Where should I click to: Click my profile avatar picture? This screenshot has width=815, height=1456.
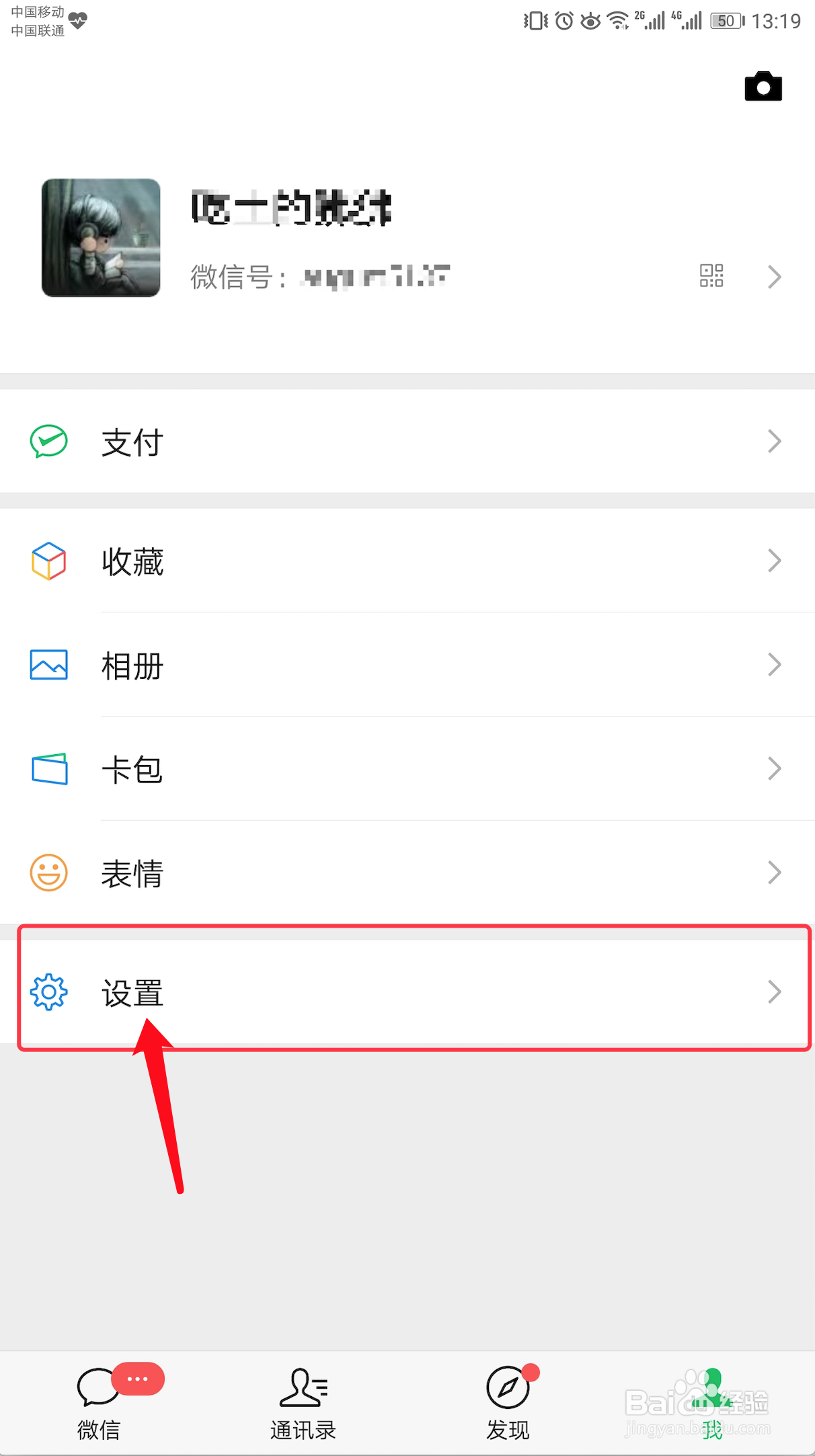tap(100, 238)
